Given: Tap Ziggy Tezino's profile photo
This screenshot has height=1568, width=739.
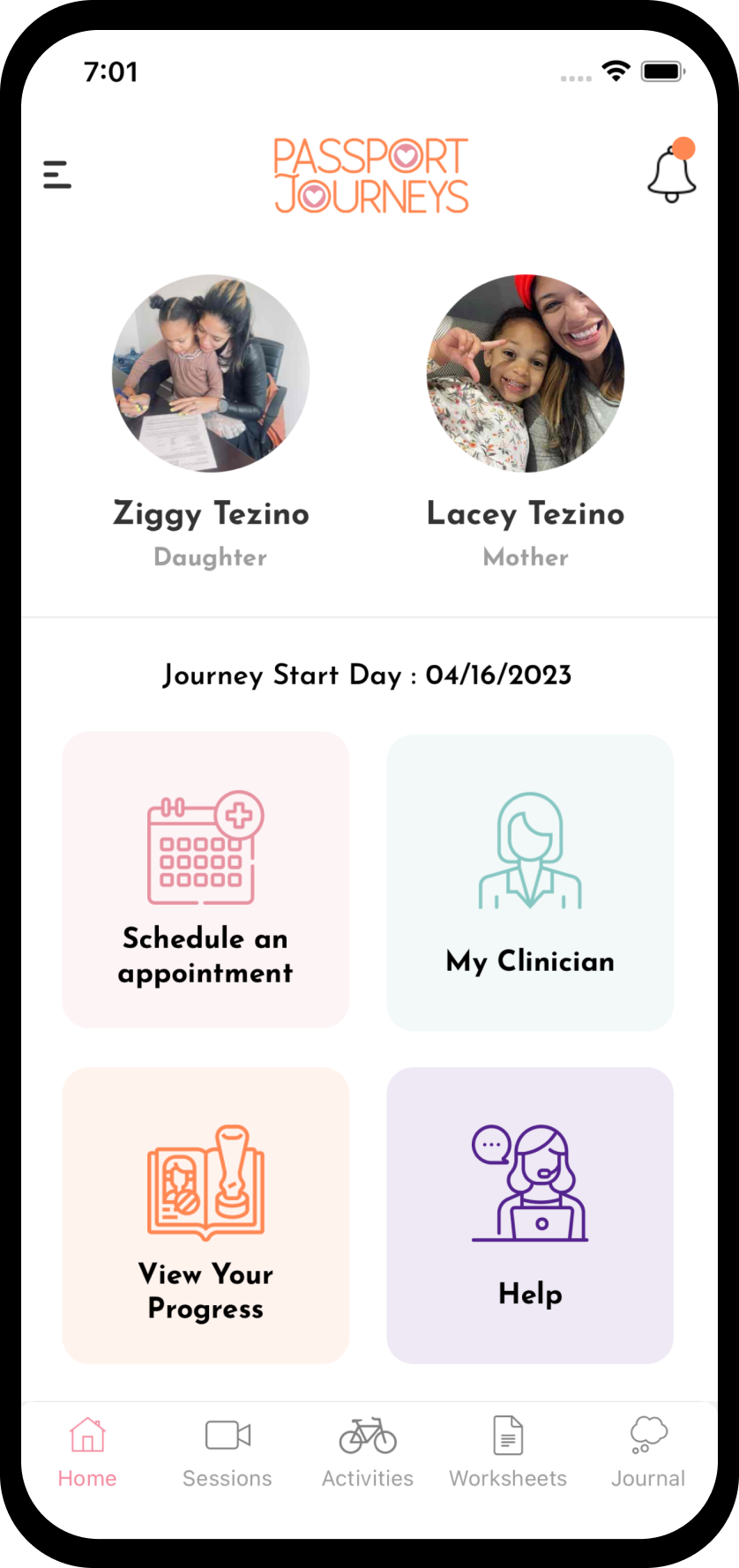Looking at the screenshot, I should [211, 373].
